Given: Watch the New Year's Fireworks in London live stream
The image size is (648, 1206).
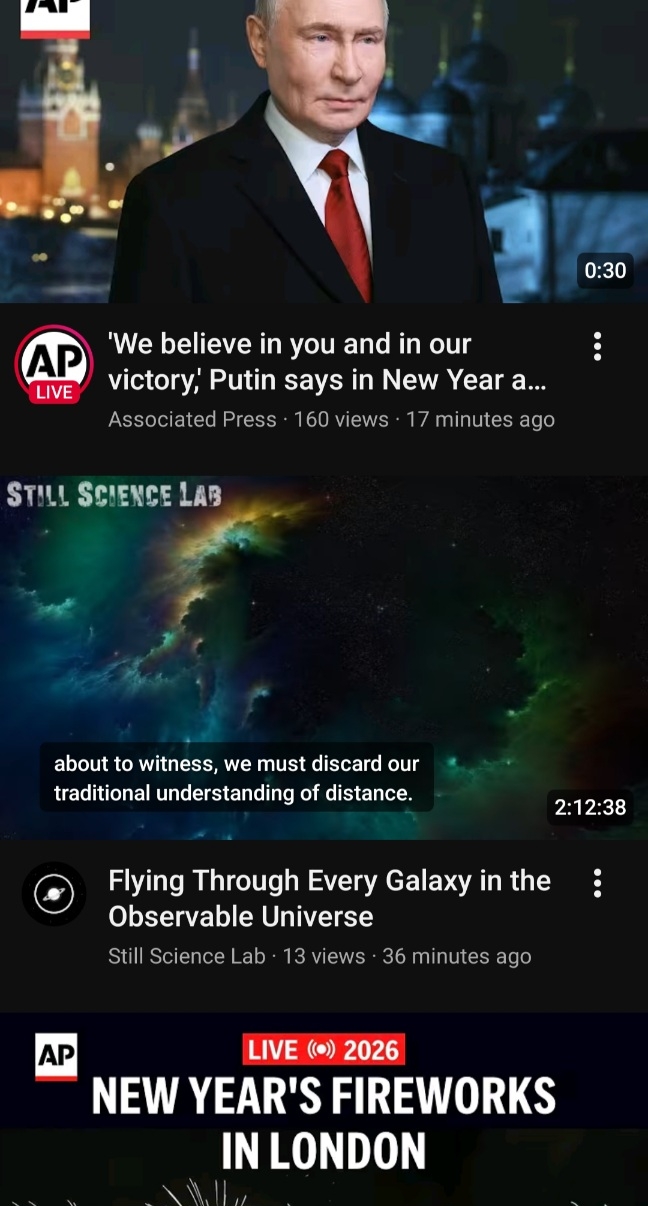Looking at the screenshot, I should (x=324, y=1110).
